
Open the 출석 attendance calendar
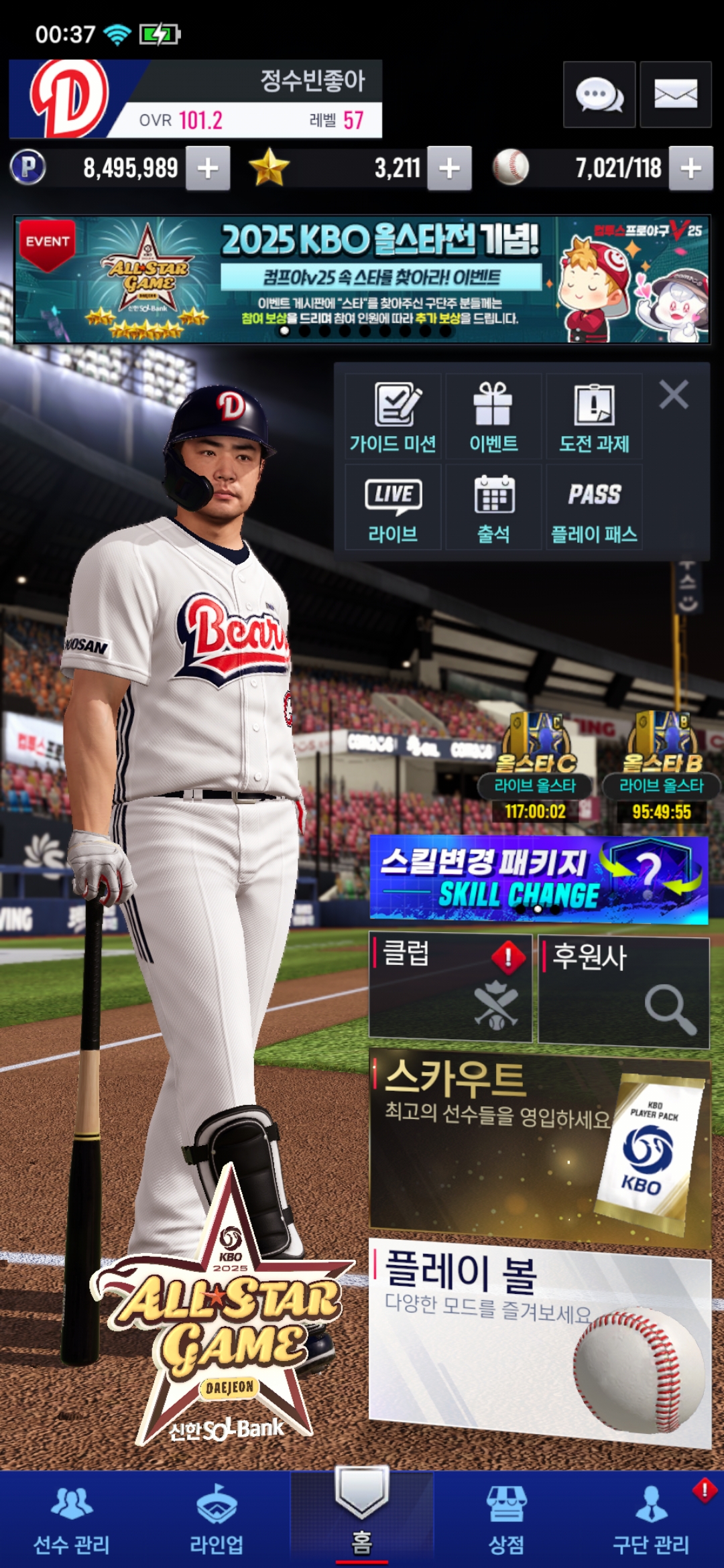[x=493, y=508]
